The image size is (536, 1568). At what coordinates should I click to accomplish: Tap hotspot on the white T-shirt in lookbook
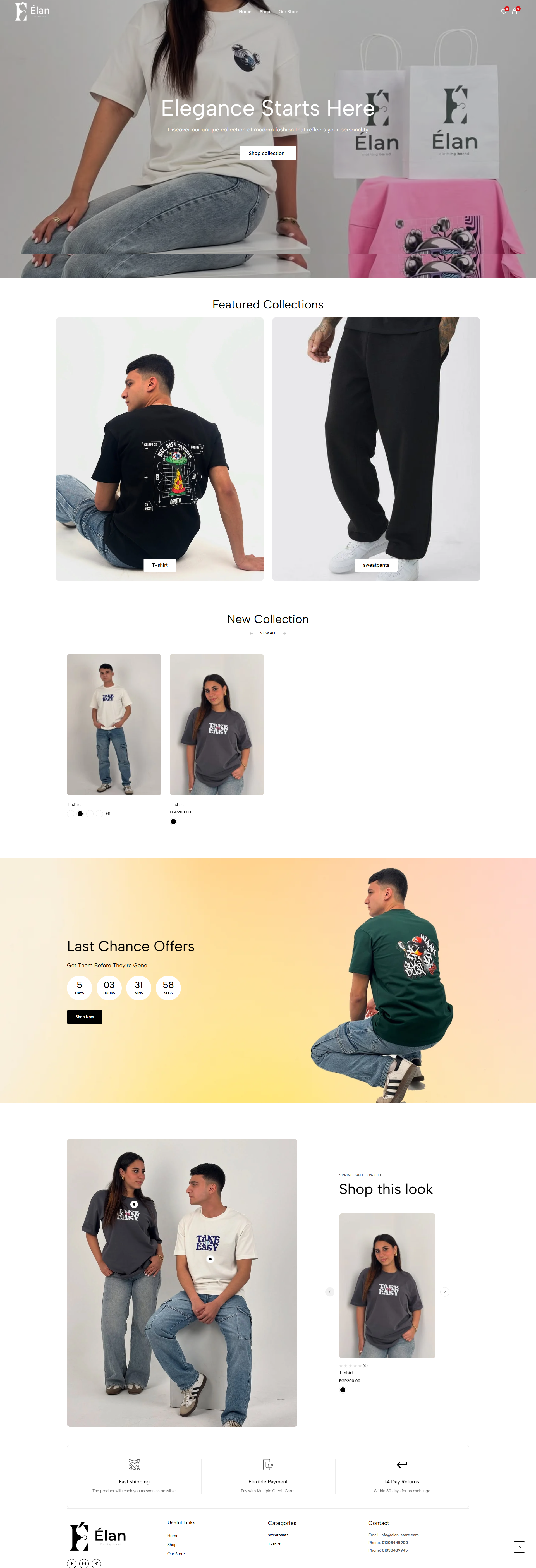pos(210,1259)
